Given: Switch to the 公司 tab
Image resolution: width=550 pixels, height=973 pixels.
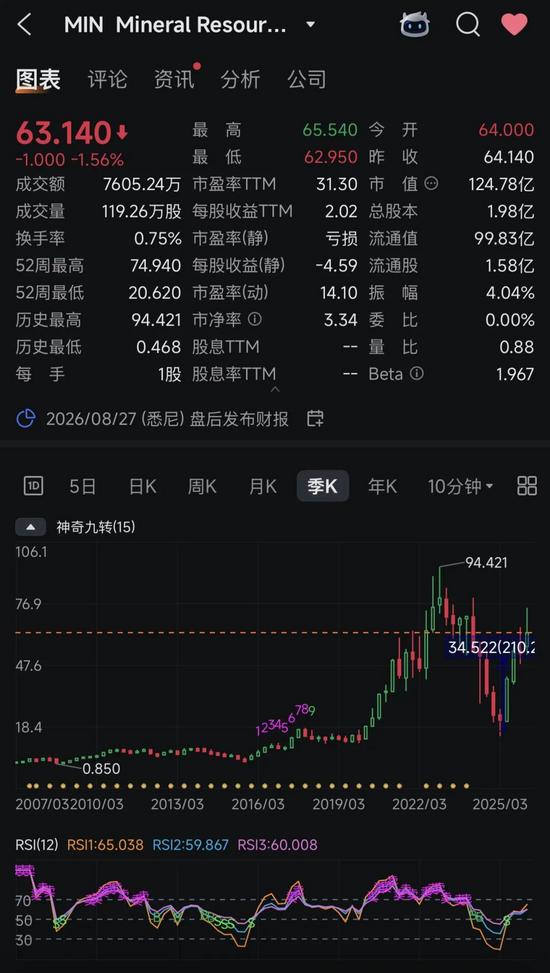Looking at the screenshot, I should (x=307, y=79).
